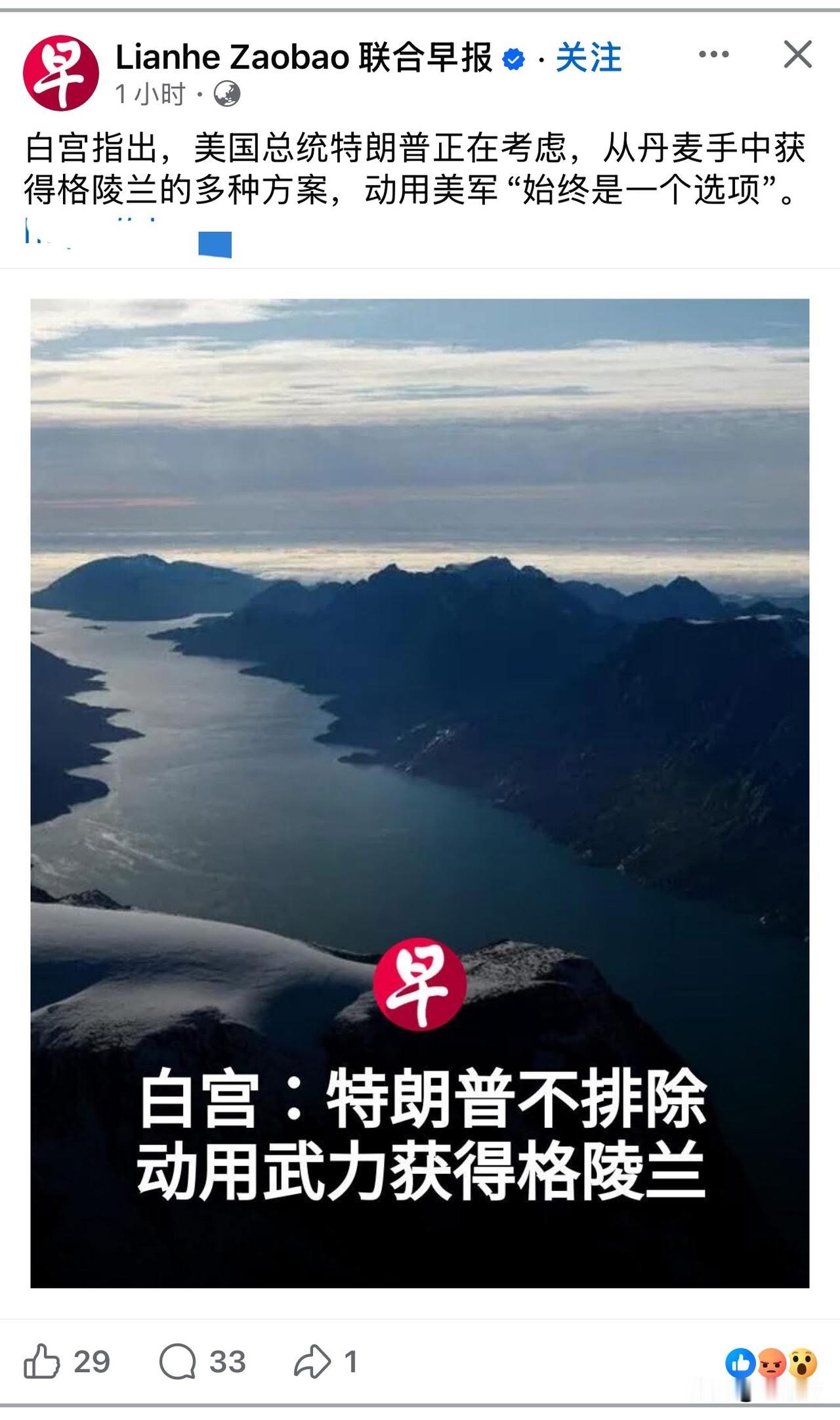Image resolution: width=840 pixels, height=1420 pixels.
Task: Open the page by clicking Lianhe Zaobao 联合早报
Action: [x=302, y=58]
